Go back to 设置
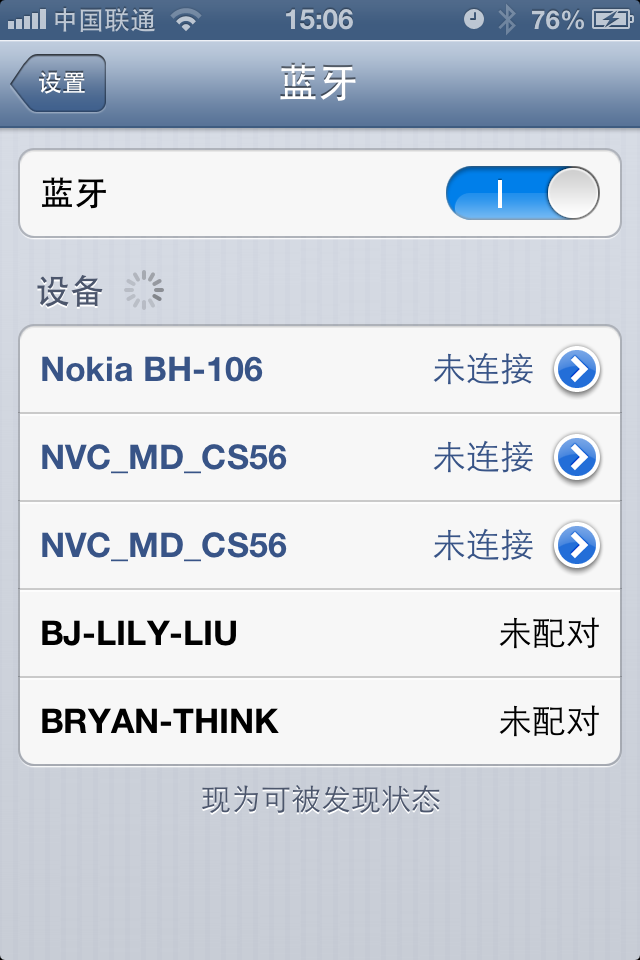Image resolution: width=640 pixels, height=960 pixels. pos(59,83)
